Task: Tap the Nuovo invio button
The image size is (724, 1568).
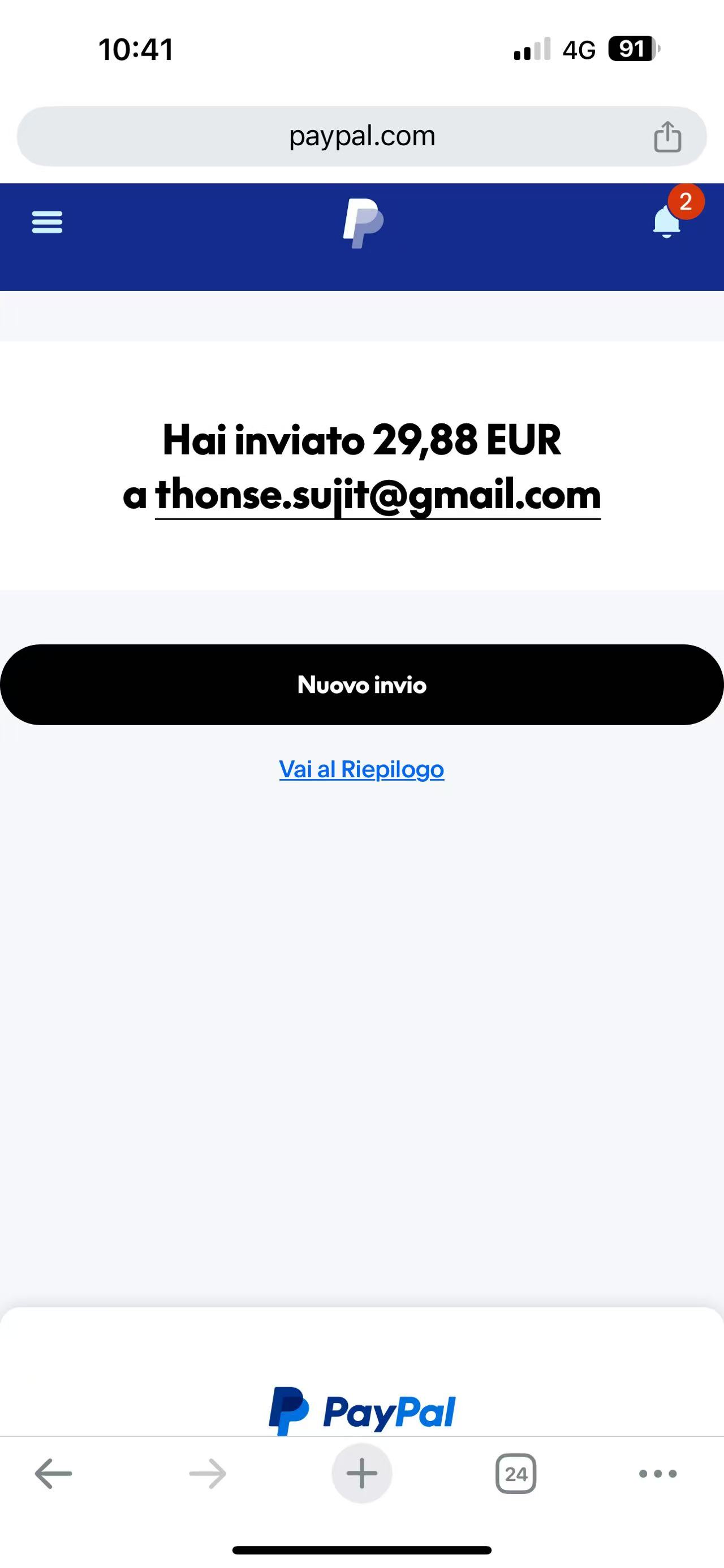Action: tap(361, 685)
